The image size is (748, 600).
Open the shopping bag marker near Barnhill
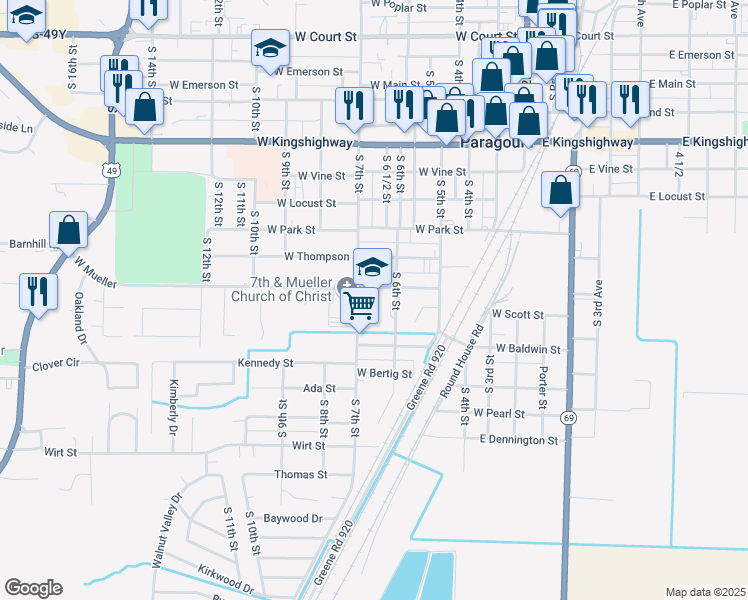[x=68, y=230]
